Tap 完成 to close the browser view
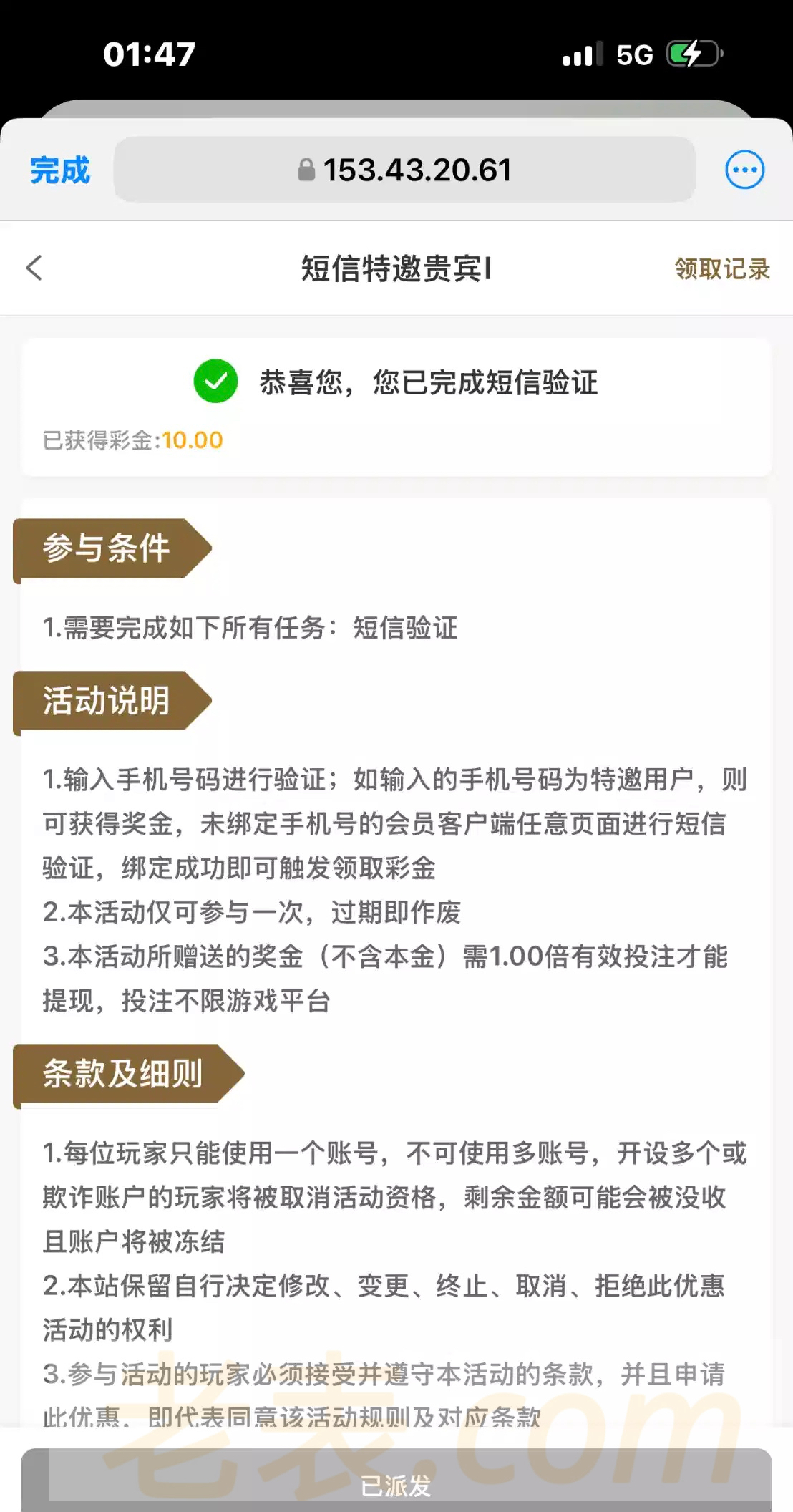 (60, 170)
